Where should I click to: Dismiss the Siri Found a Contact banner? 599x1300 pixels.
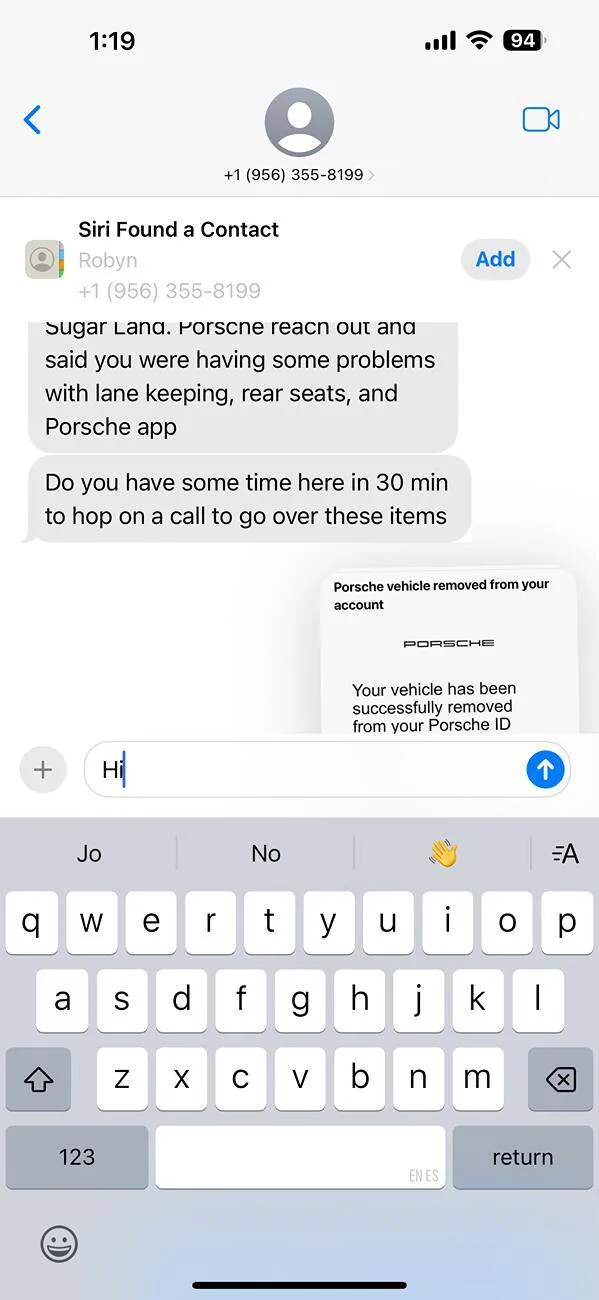(562, 260)
